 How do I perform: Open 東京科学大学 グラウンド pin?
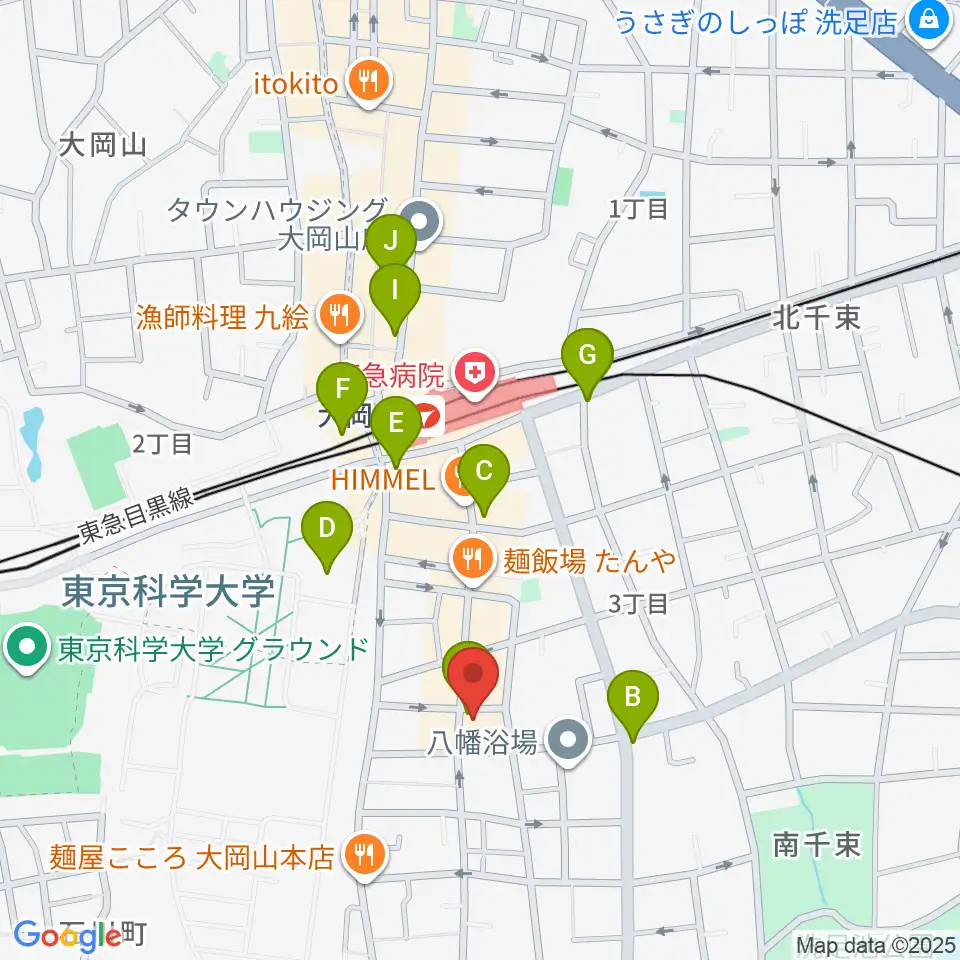[x=27, y=648]
